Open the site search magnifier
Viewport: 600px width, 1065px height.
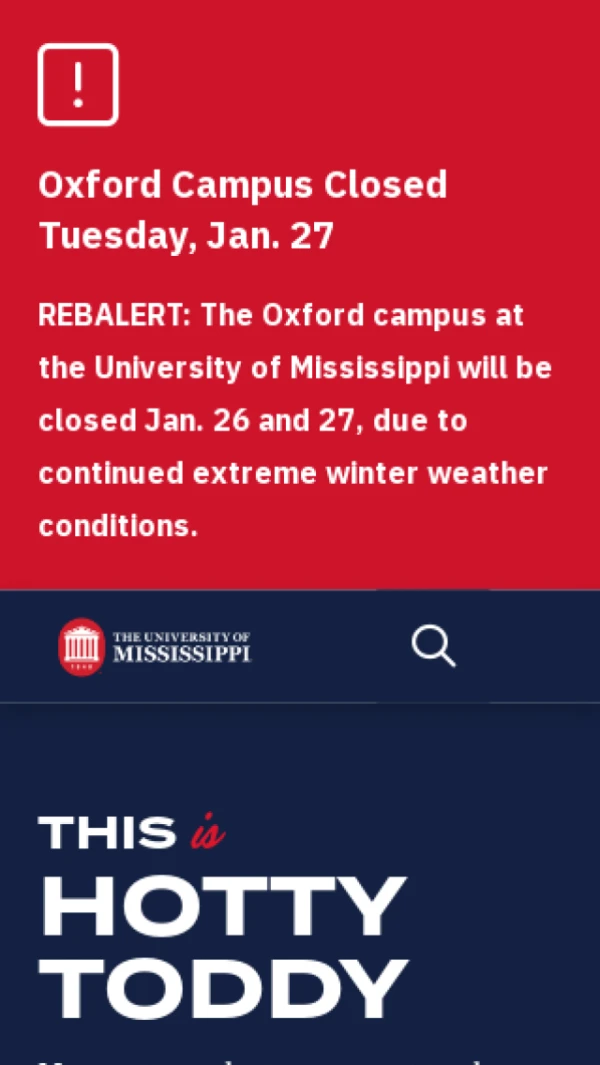click(433, 646)
